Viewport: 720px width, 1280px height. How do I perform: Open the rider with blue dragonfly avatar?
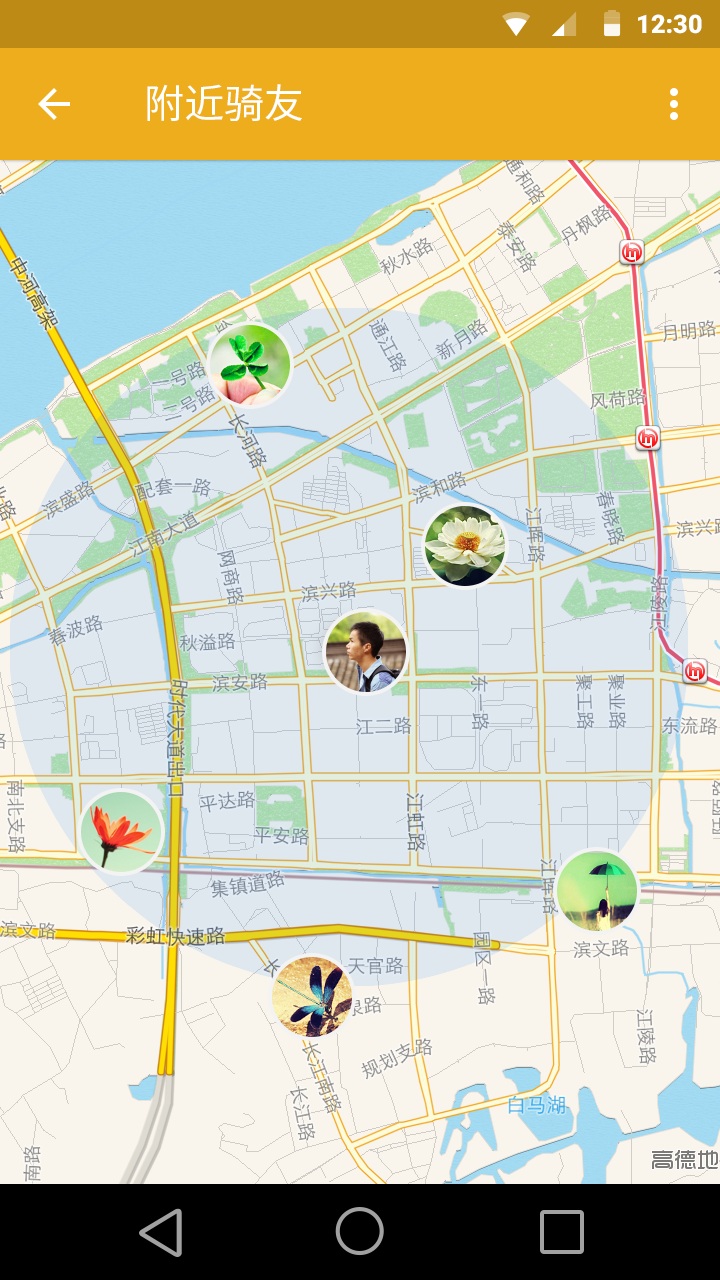(x=312, y=996)
